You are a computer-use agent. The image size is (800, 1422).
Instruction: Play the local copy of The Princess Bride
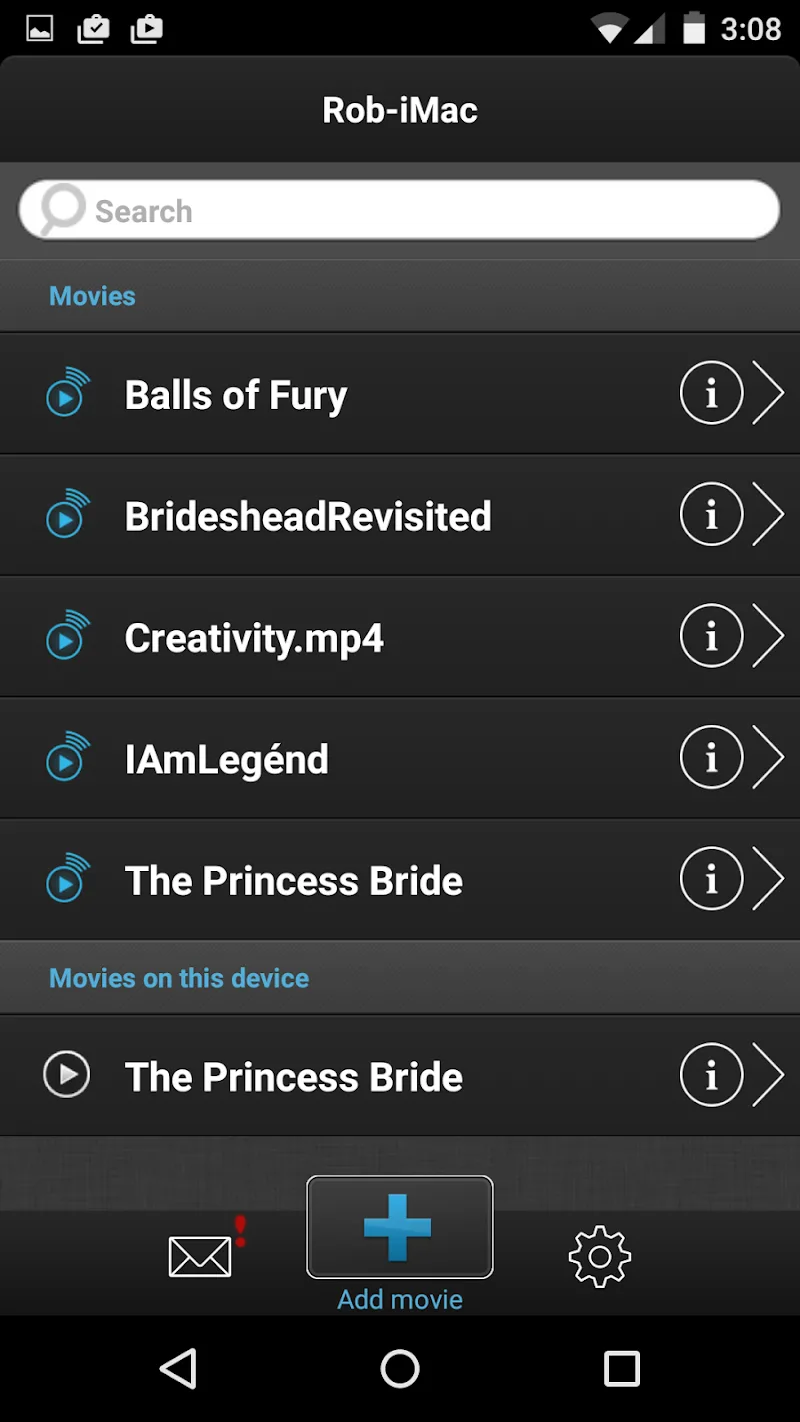coord(67,1074)
